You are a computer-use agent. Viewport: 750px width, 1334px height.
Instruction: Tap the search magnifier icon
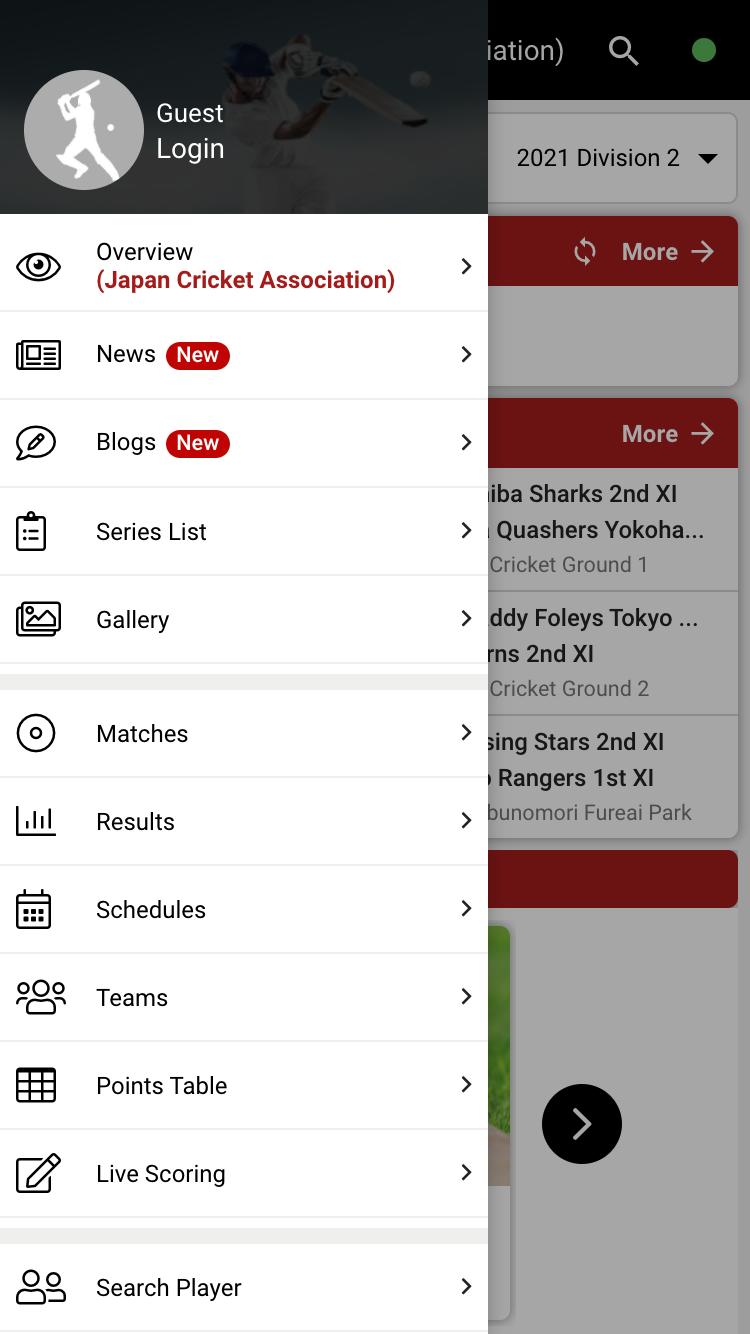[x=624, y=50]
